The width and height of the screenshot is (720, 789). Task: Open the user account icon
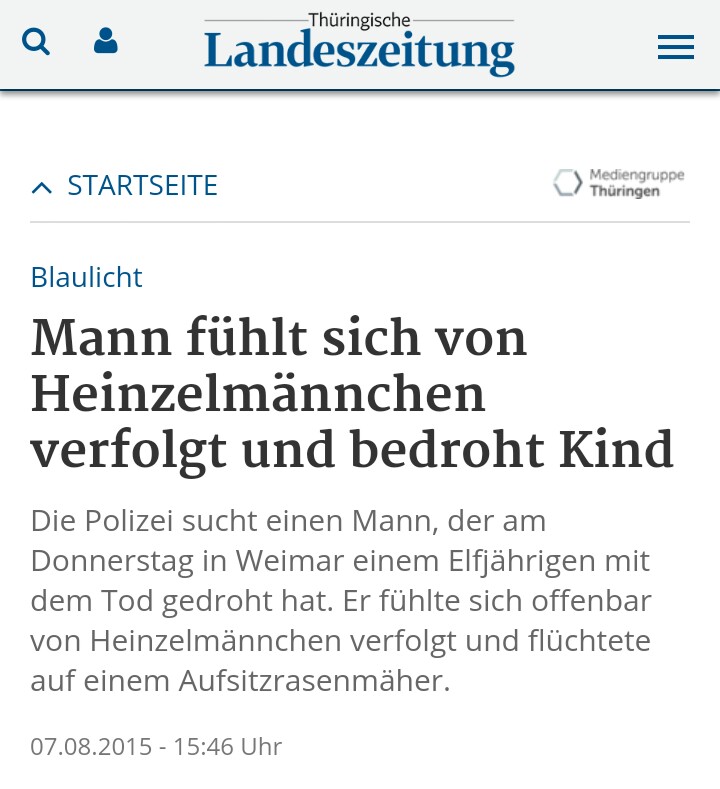click(x=105, y=41)
